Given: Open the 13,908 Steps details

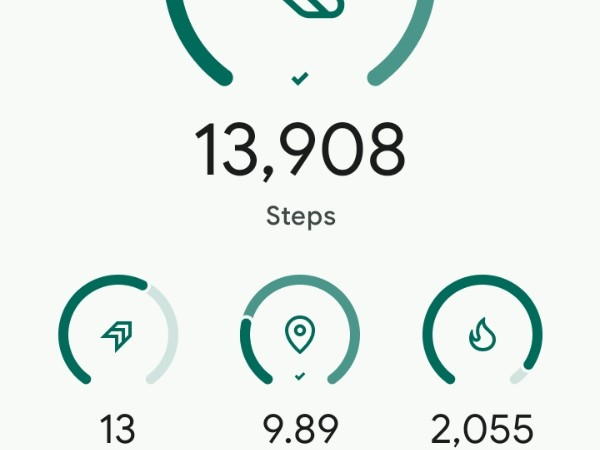Looking at the screenshot, I should [300, 152].
